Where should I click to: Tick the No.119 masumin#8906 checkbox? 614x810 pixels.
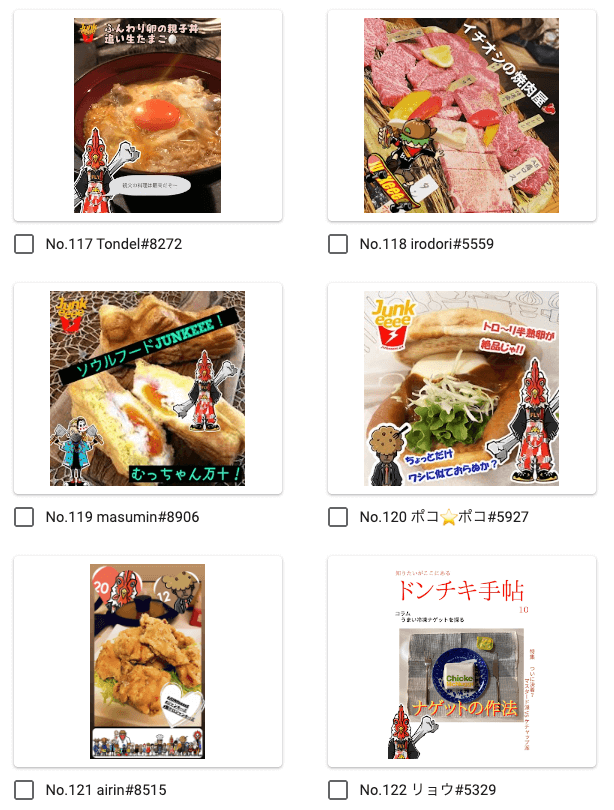click(x=24, y=517)
